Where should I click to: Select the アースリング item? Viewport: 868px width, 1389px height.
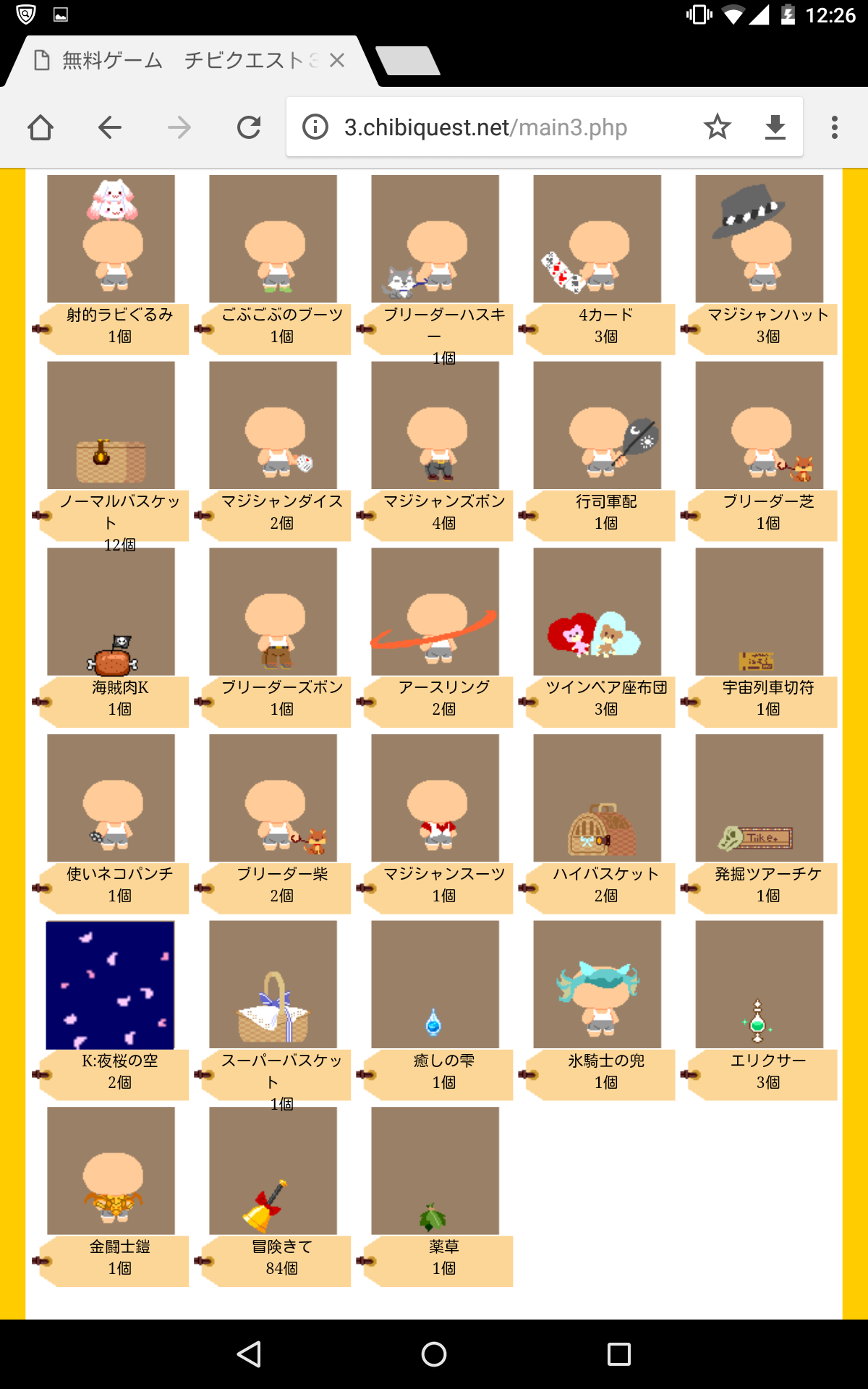click(x=435, y=611)
